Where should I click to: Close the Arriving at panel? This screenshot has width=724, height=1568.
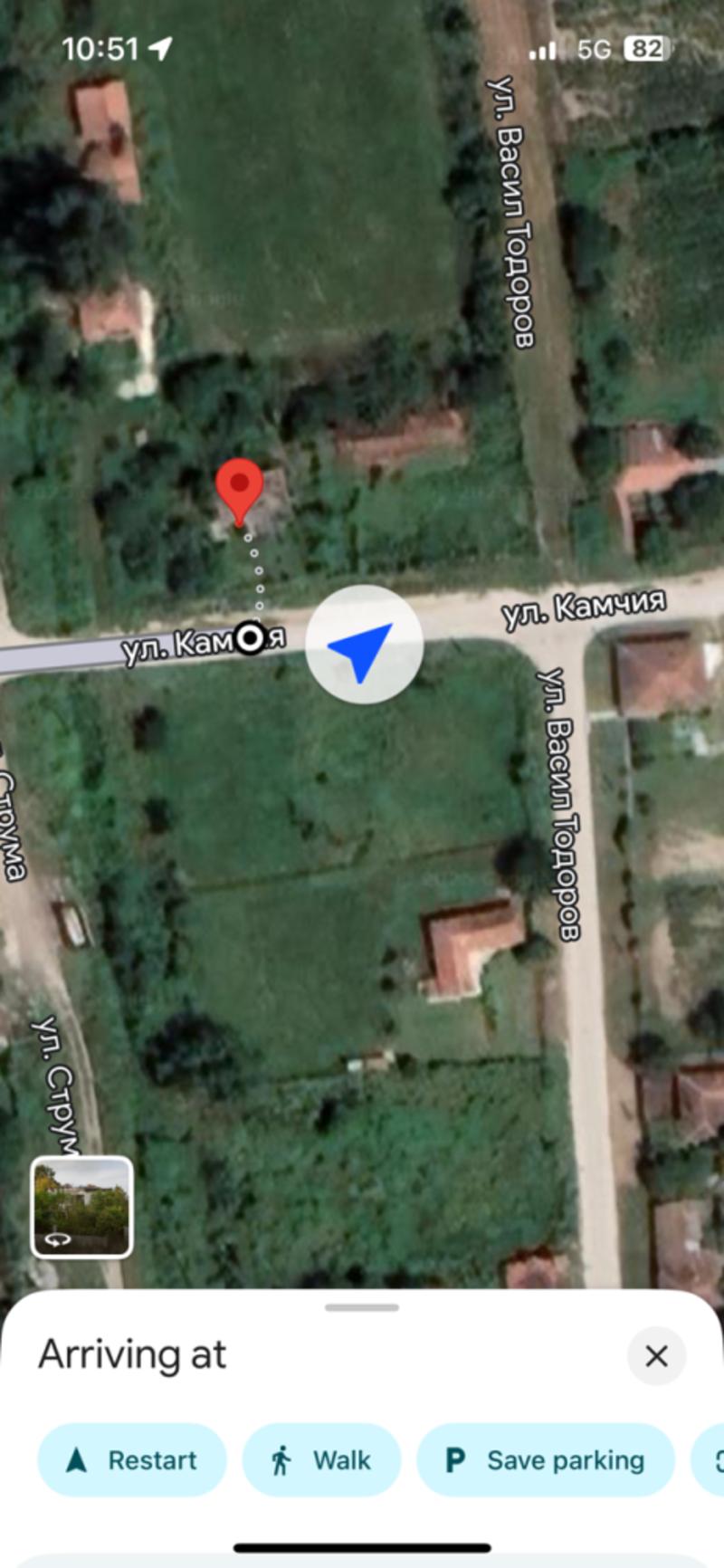pyautogui.click(x=656, y=1355)
